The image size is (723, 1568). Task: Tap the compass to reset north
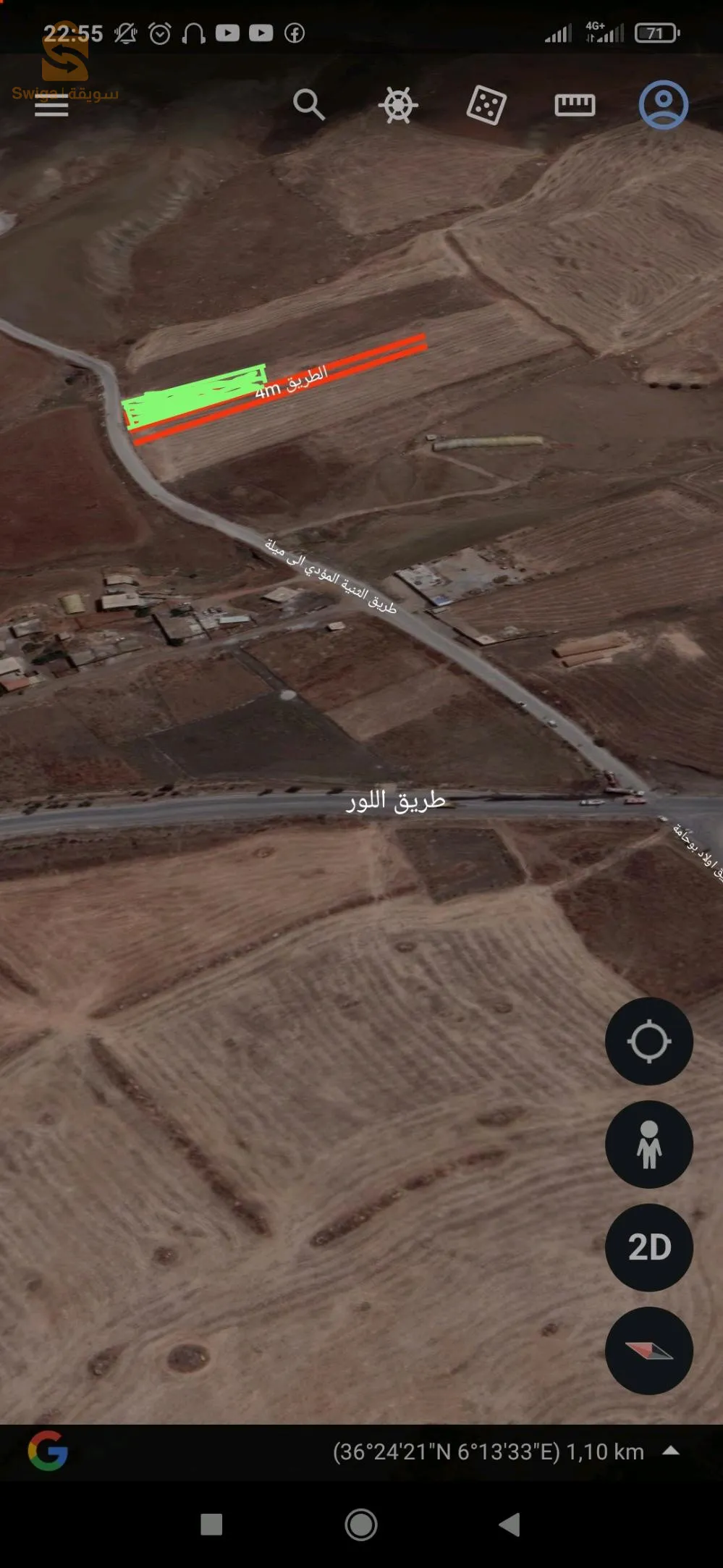click(x=648, y=1350)
